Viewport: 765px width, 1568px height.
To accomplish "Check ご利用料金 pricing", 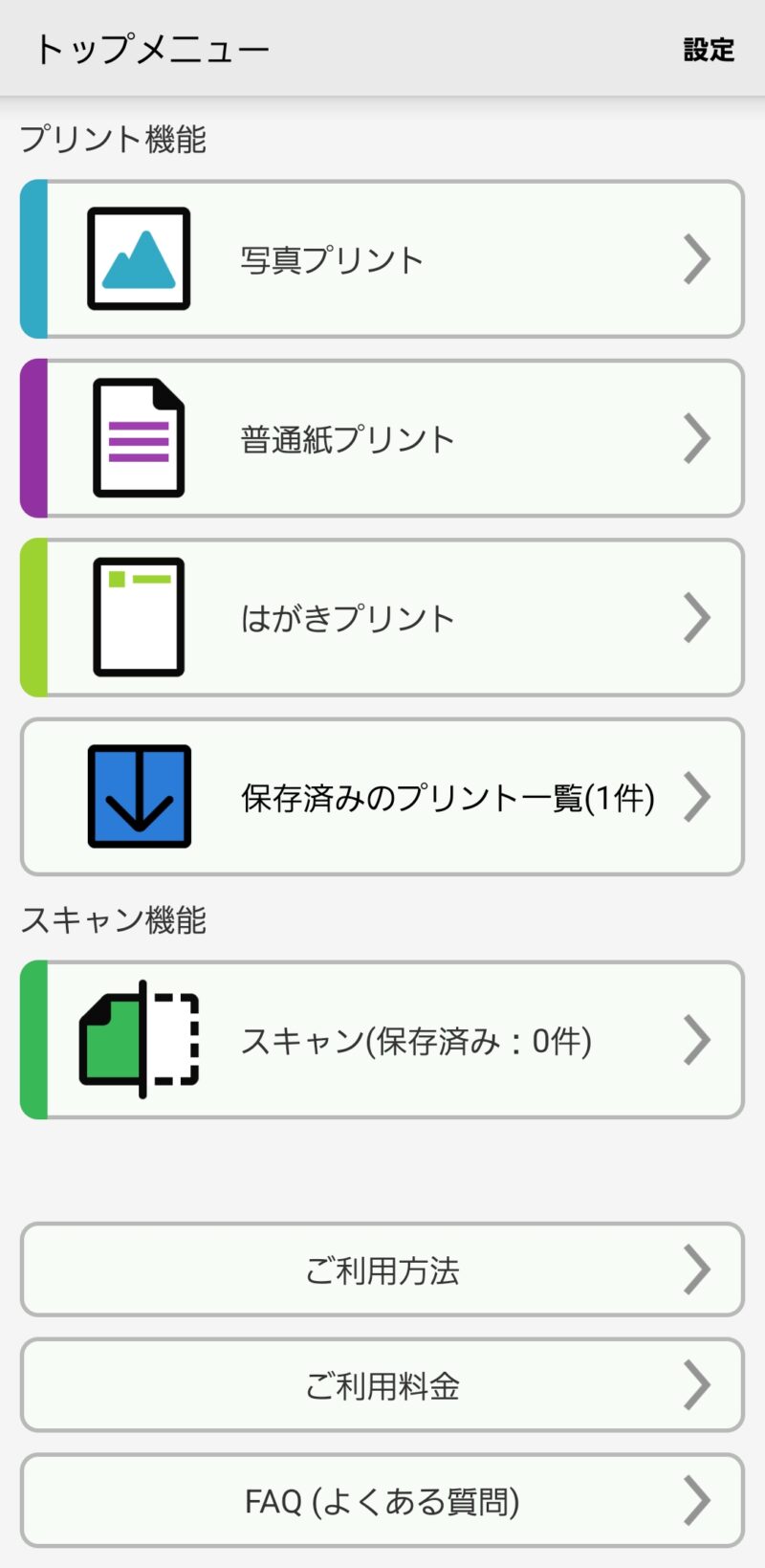I will [x=382, y=1385].
